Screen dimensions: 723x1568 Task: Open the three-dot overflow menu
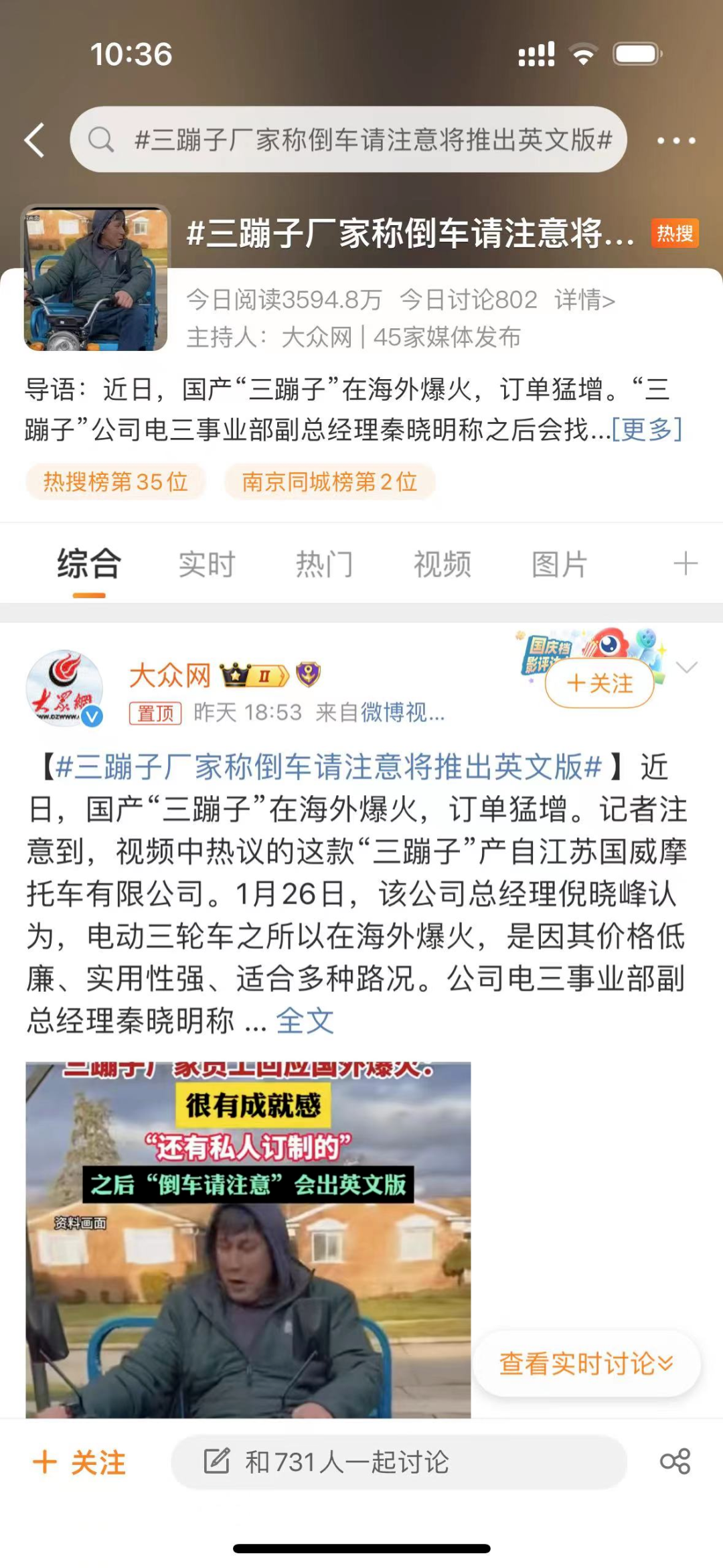click(x=675, y=141)
